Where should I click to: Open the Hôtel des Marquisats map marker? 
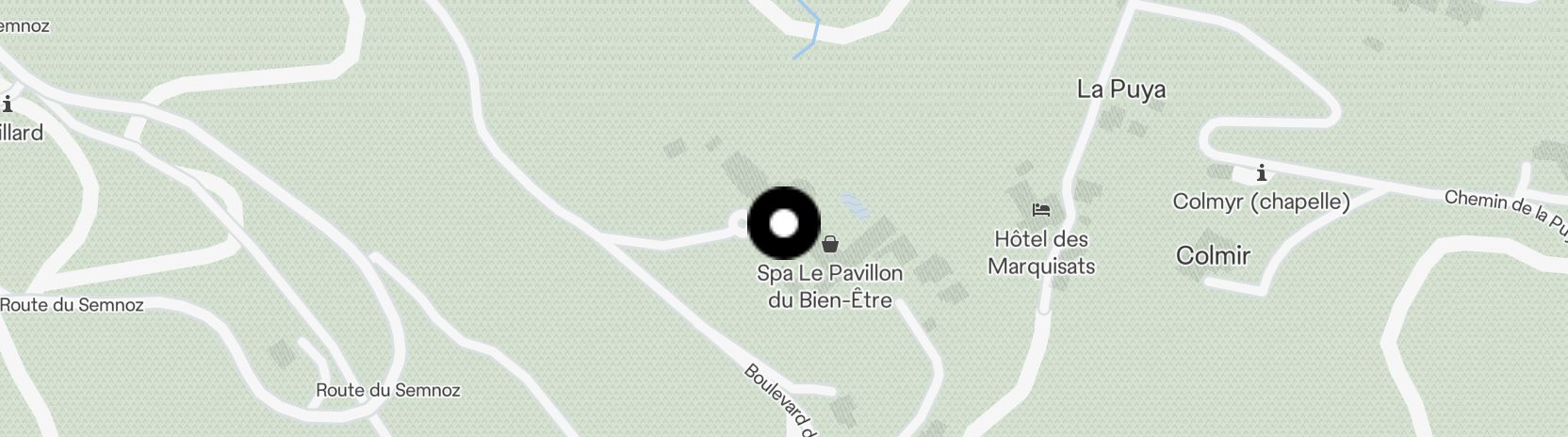coord(1041,210)
